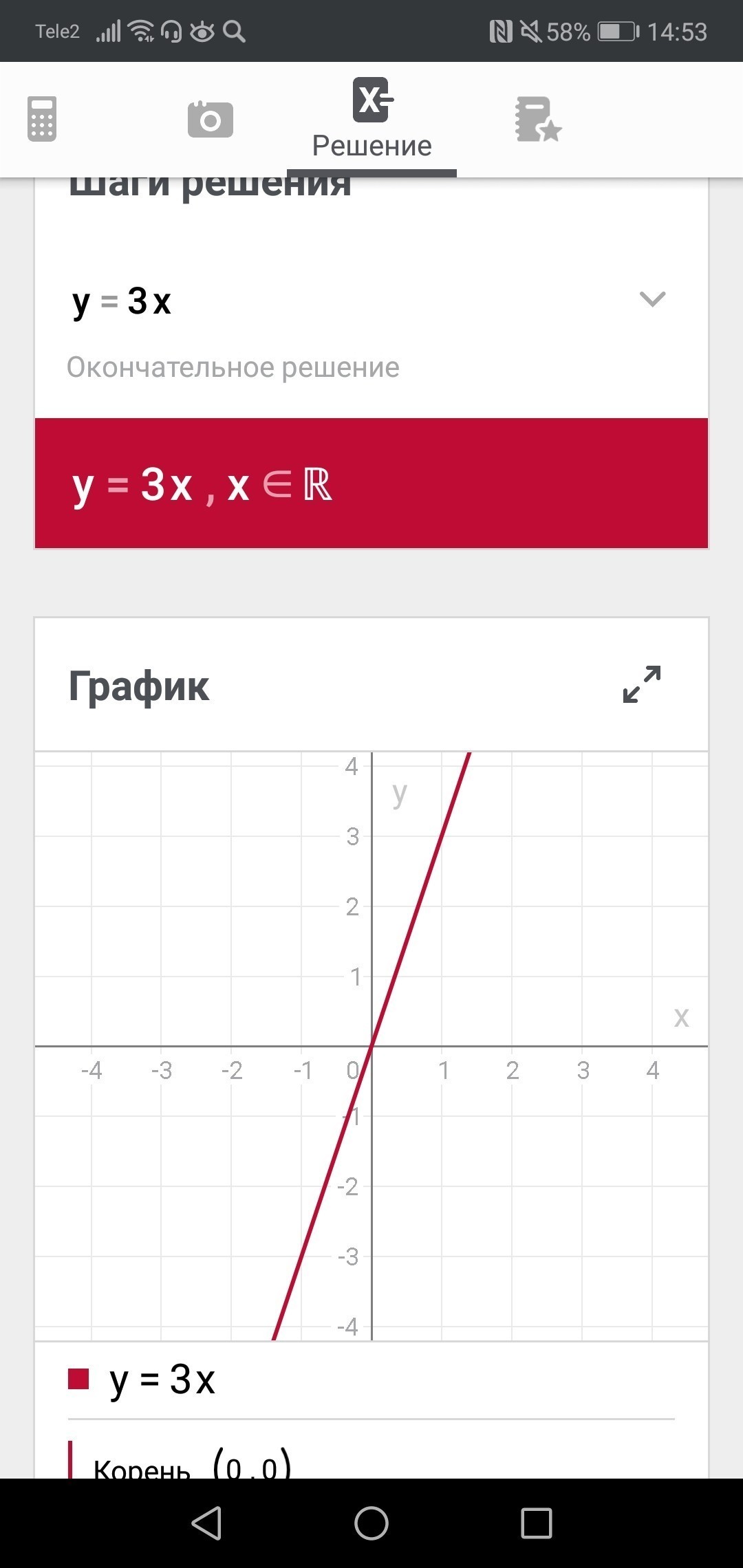Expand the y = 3x solution steps
The image size is (743, 1568).
pos(652,299)
